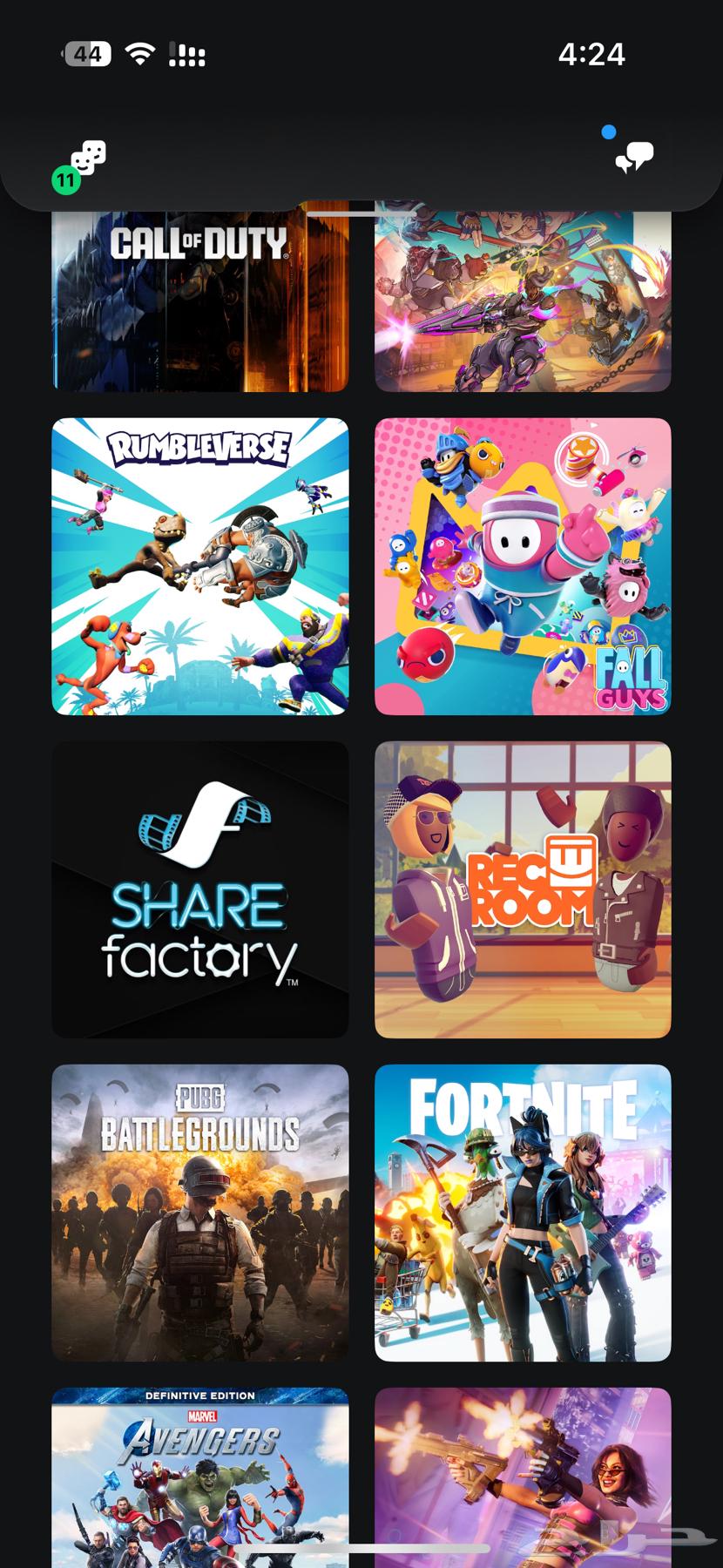The image size is (723, 1568).
Task: Open the Share Factory tile
Action: pos(199,889)
